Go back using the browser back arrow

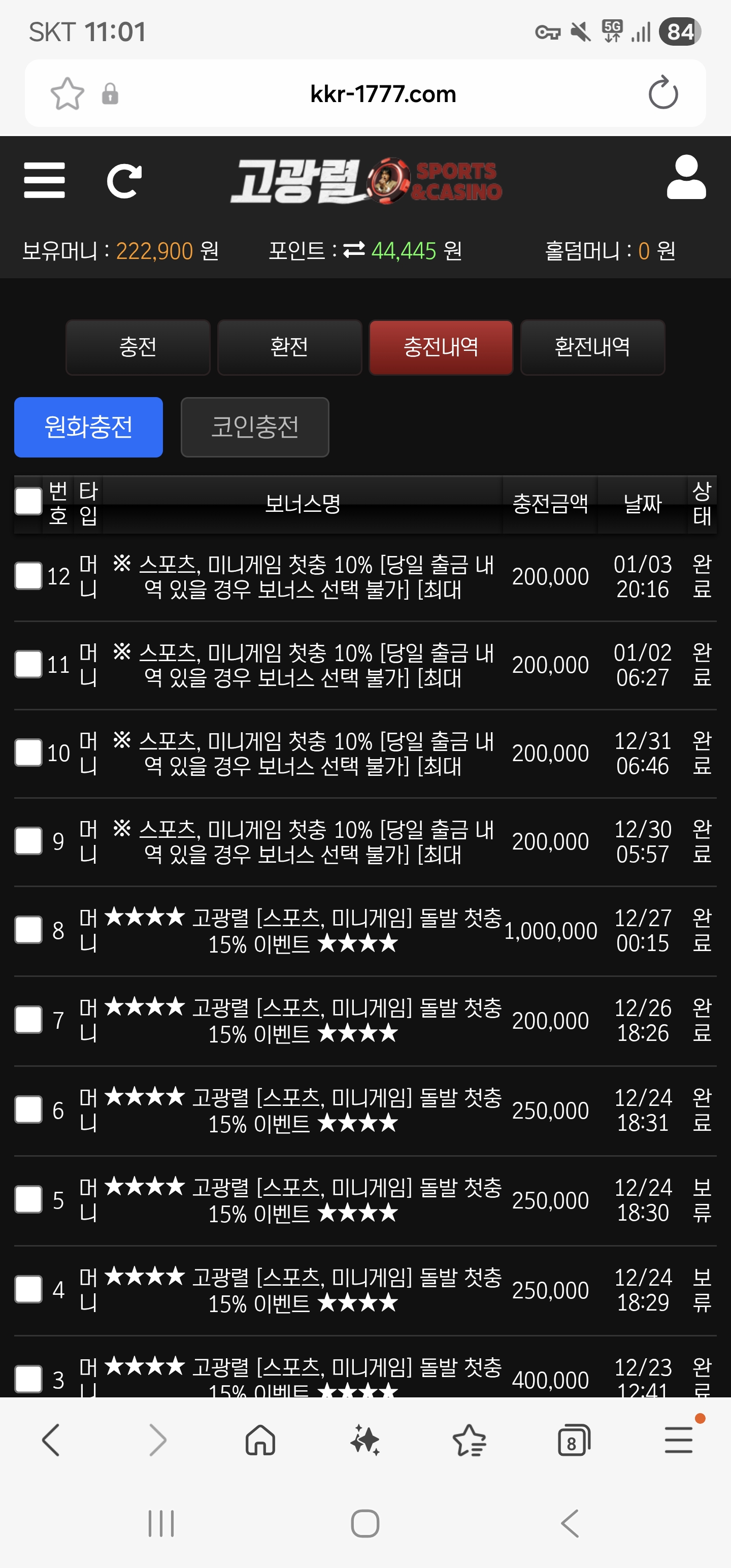pos(51,1440)
